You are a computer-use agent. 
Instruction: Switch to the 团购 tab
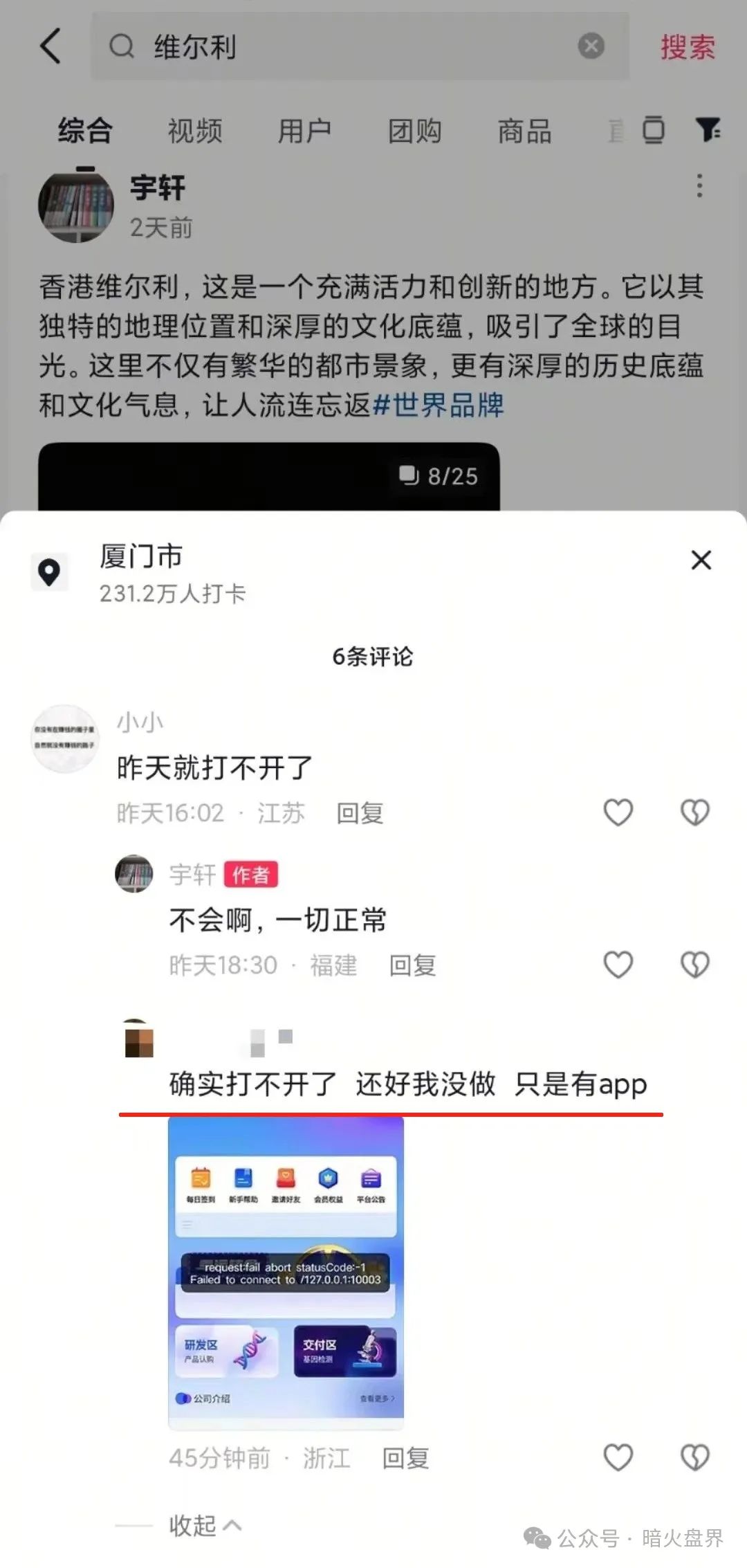pyautogui.click(x=414, y=131)
